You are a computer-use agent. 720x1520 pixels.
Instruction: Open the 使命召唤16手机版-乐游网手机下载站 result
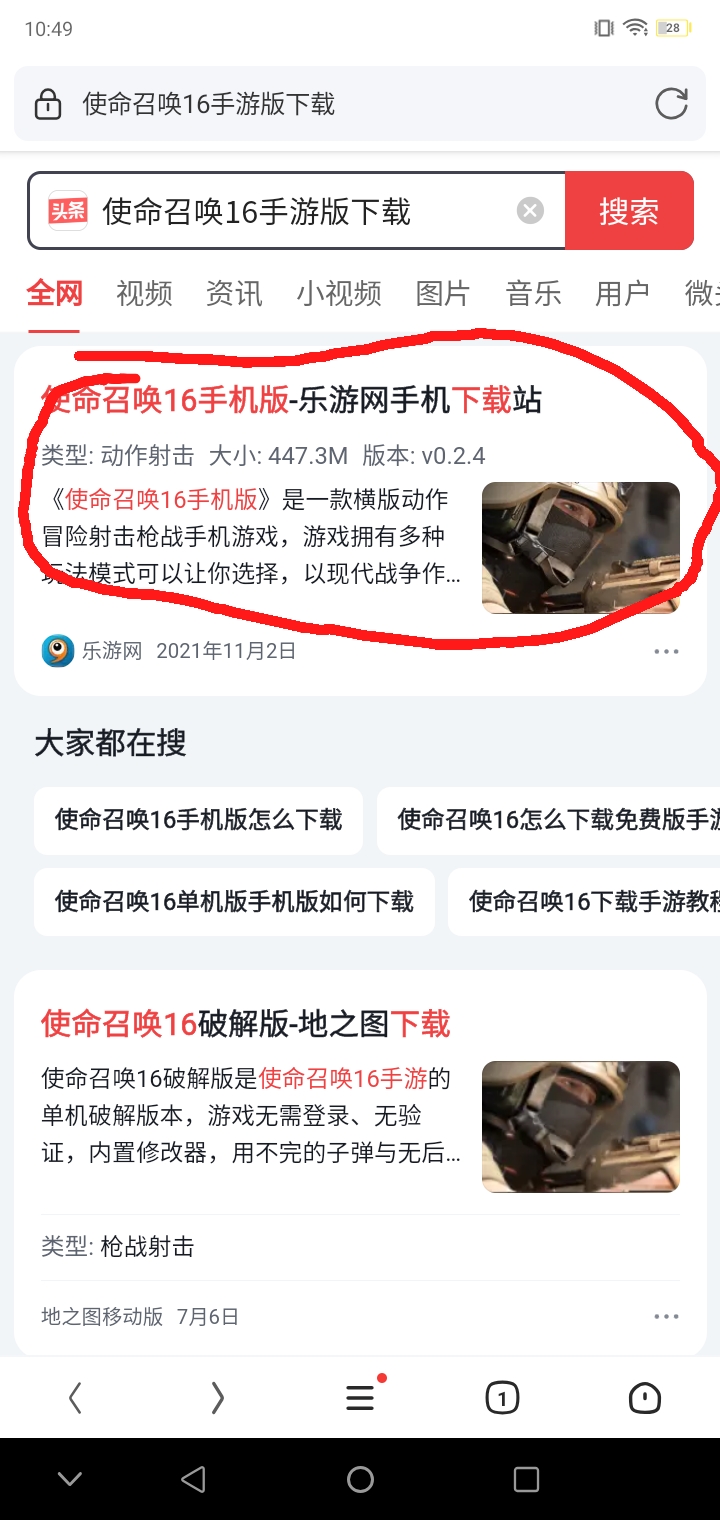point(291,400)
